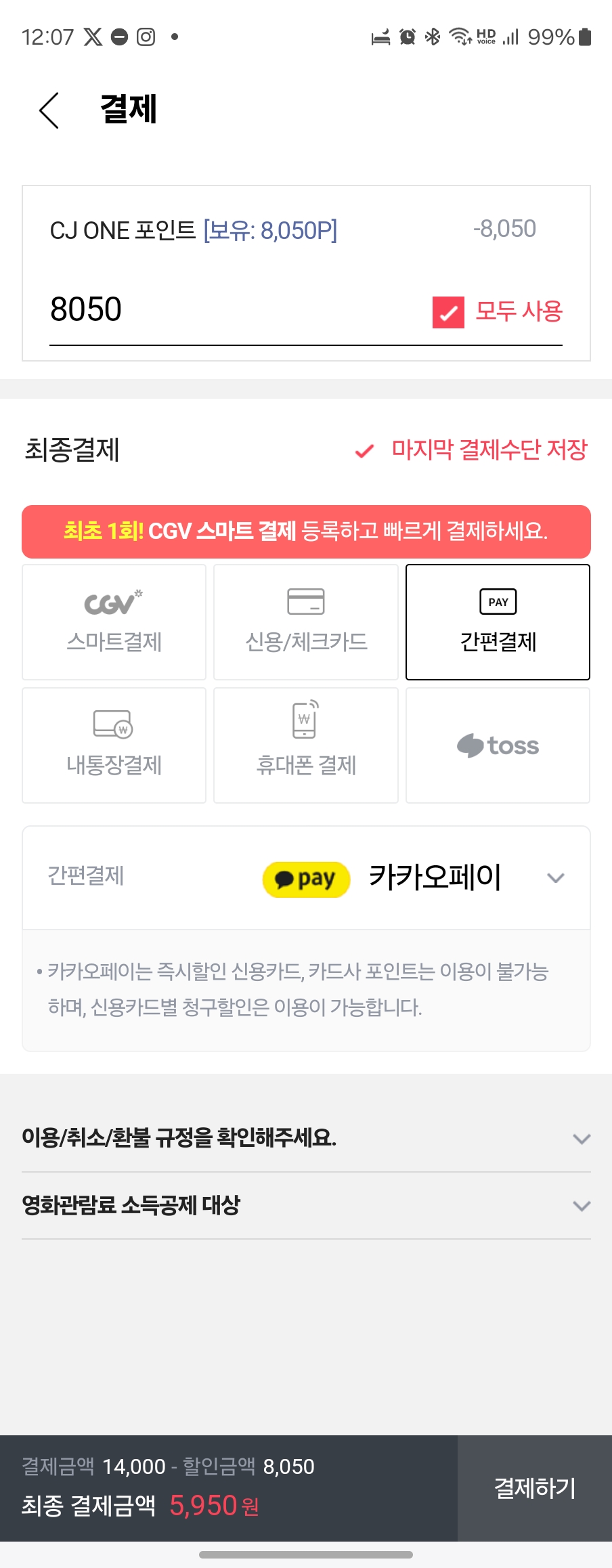612x1568 pixels.
Task: Select 스마트결제 payment method
Action: pos(114,622)
